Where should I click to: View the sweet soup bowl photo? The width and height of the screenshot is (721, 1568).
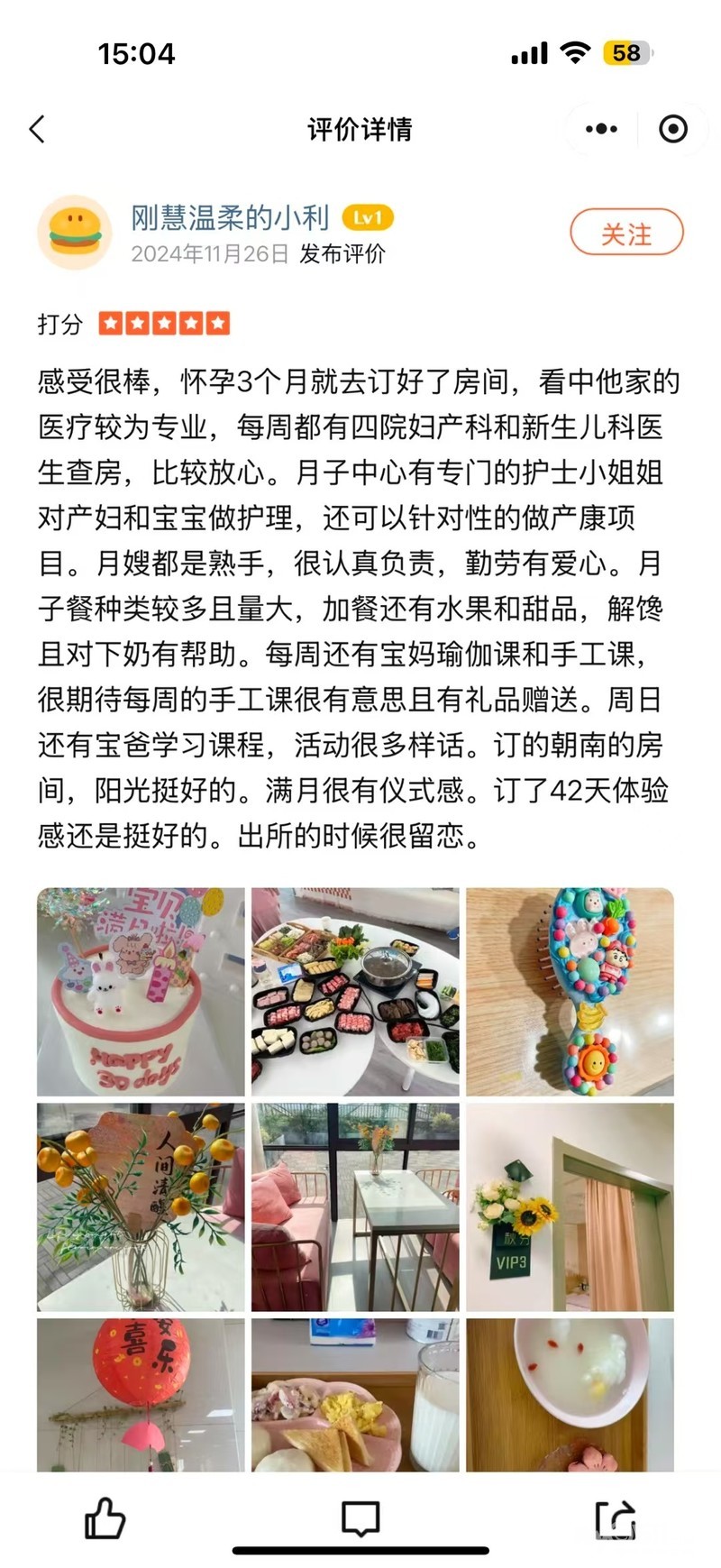pos(570,1393)
